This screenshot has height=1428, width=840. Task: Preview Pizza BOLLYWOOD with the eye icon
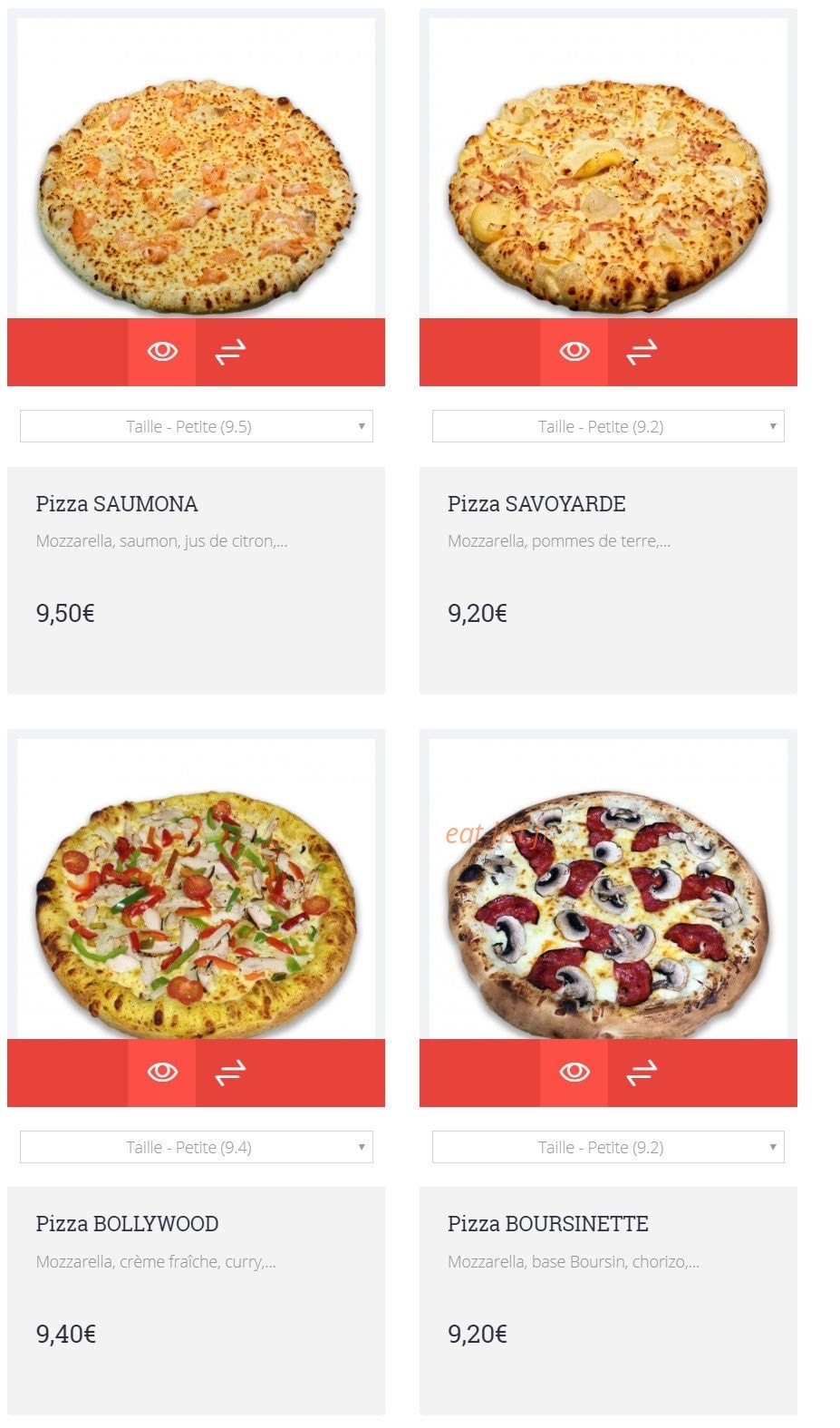162,1073
